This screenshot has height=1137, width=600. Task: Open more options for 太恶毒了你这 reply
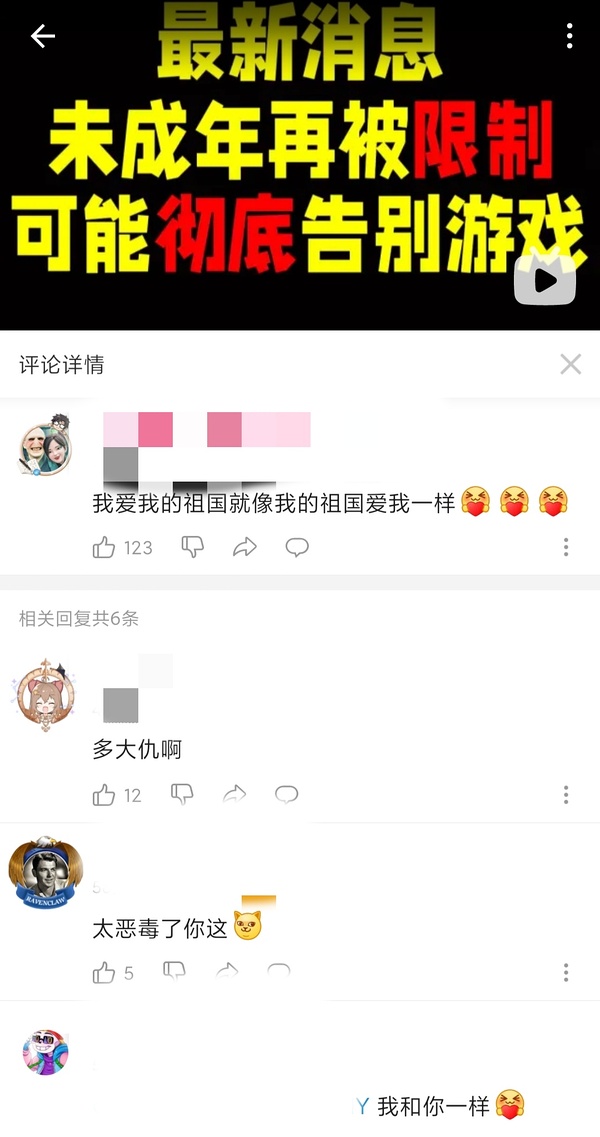click(x=566, y=973)
